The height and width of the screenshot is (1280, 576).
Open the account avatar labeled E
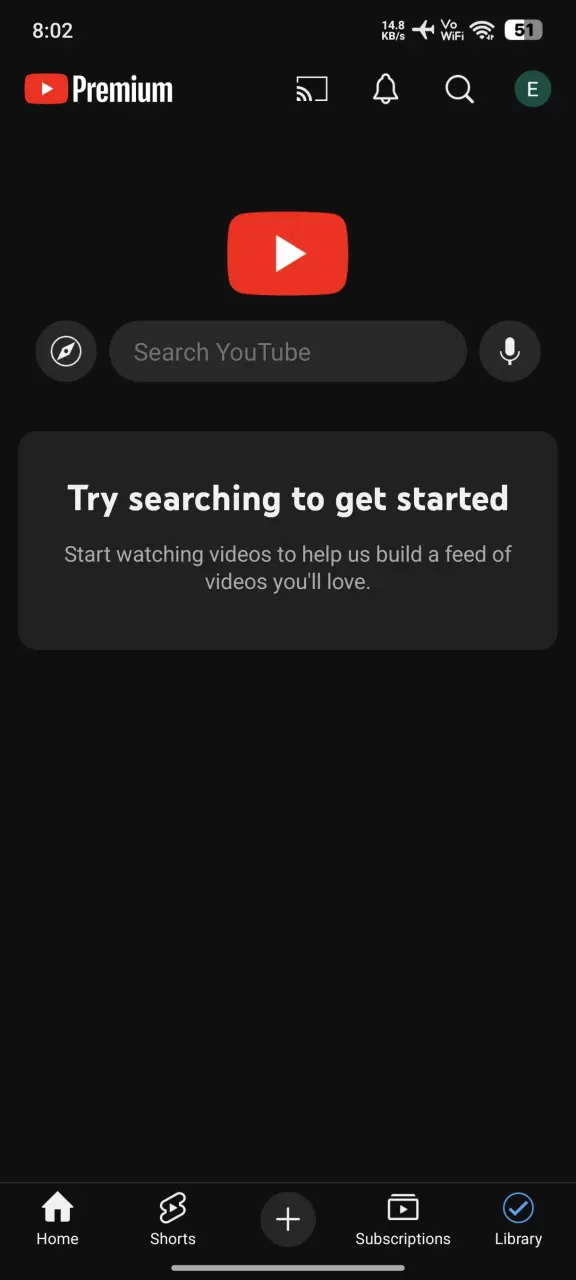pyautogui.click(x=533, y=90)
